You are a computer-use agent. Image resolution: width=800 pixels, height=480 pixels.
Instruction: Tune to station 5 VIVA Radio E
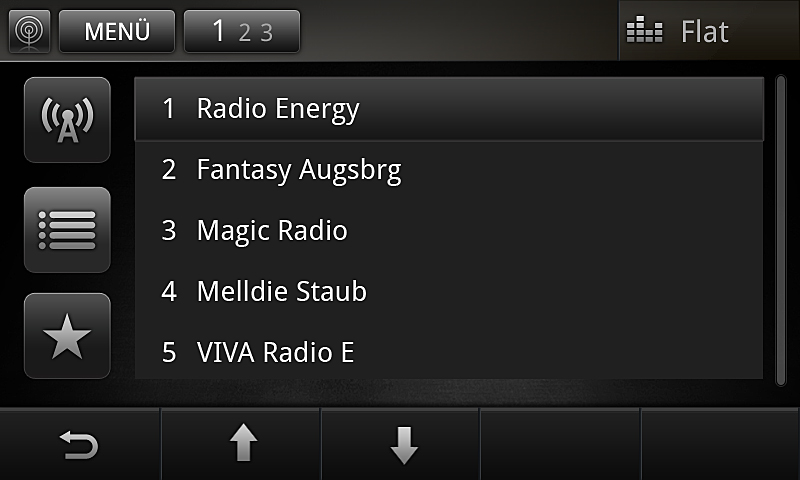[448, 353]
